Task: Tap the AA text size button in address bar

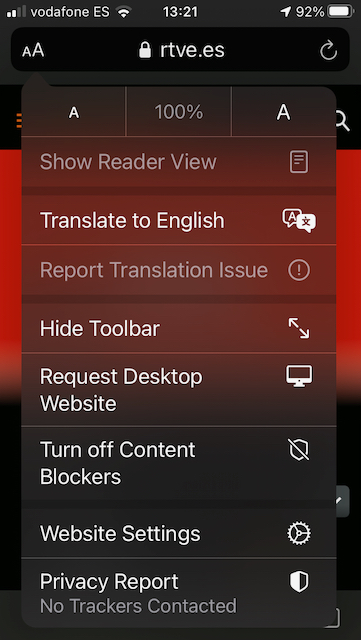Action: [x=33, y=51]
